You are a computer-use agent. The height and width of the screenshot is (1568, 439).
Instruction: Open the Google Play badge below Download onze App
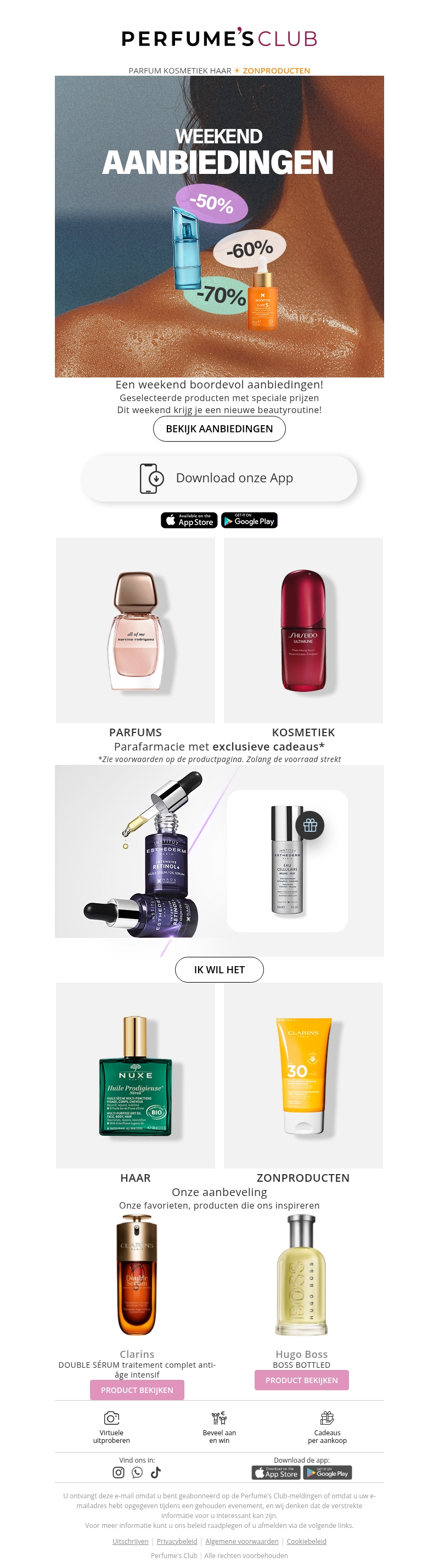(x=249, y=521)
